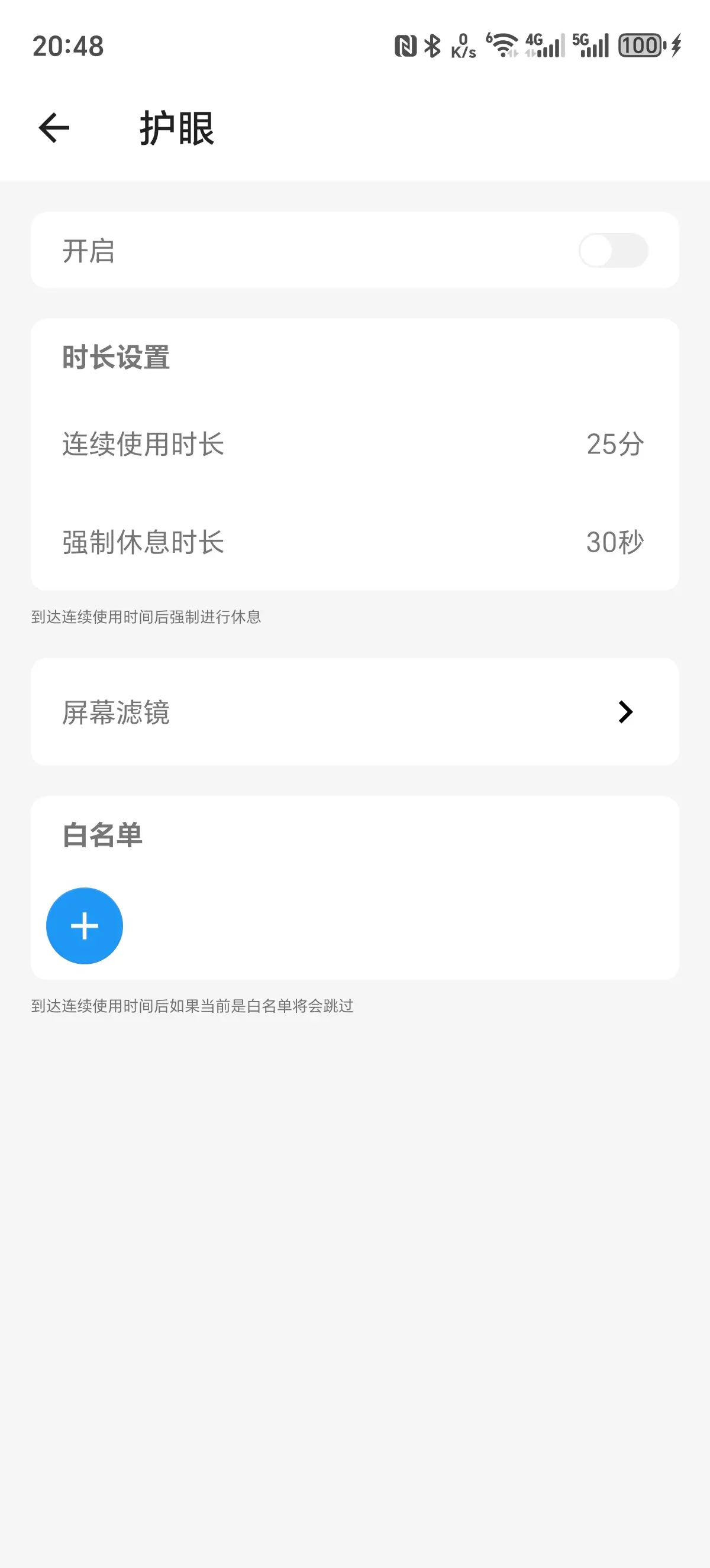Go back from the 护眼 page
This screenshot has height=1568, width=710.
click(x=54, y=128)
